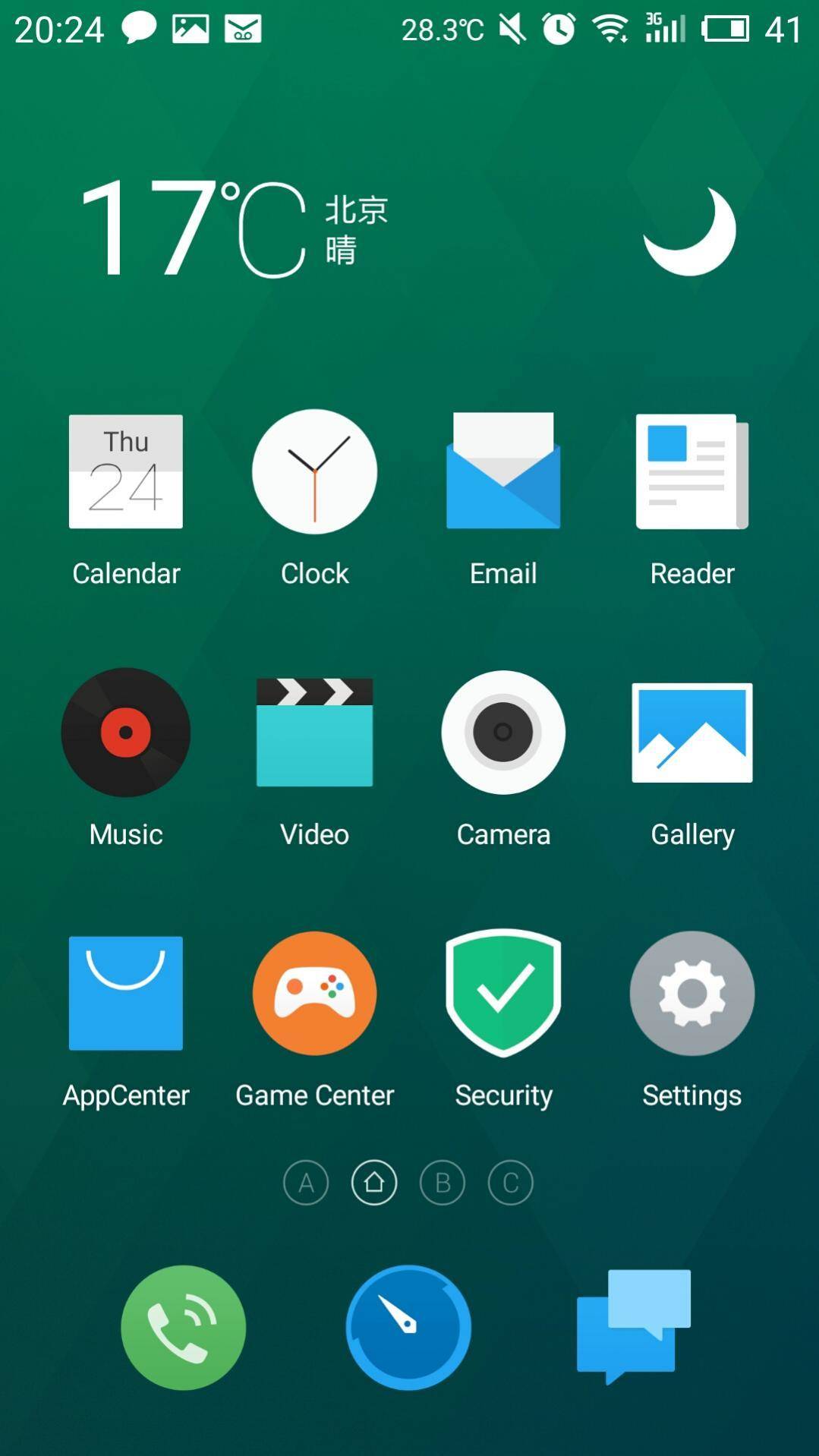This screenshot has height=1456, width=819.
Task: Launch the compass browser in the dock
Action: (408, 1328)
